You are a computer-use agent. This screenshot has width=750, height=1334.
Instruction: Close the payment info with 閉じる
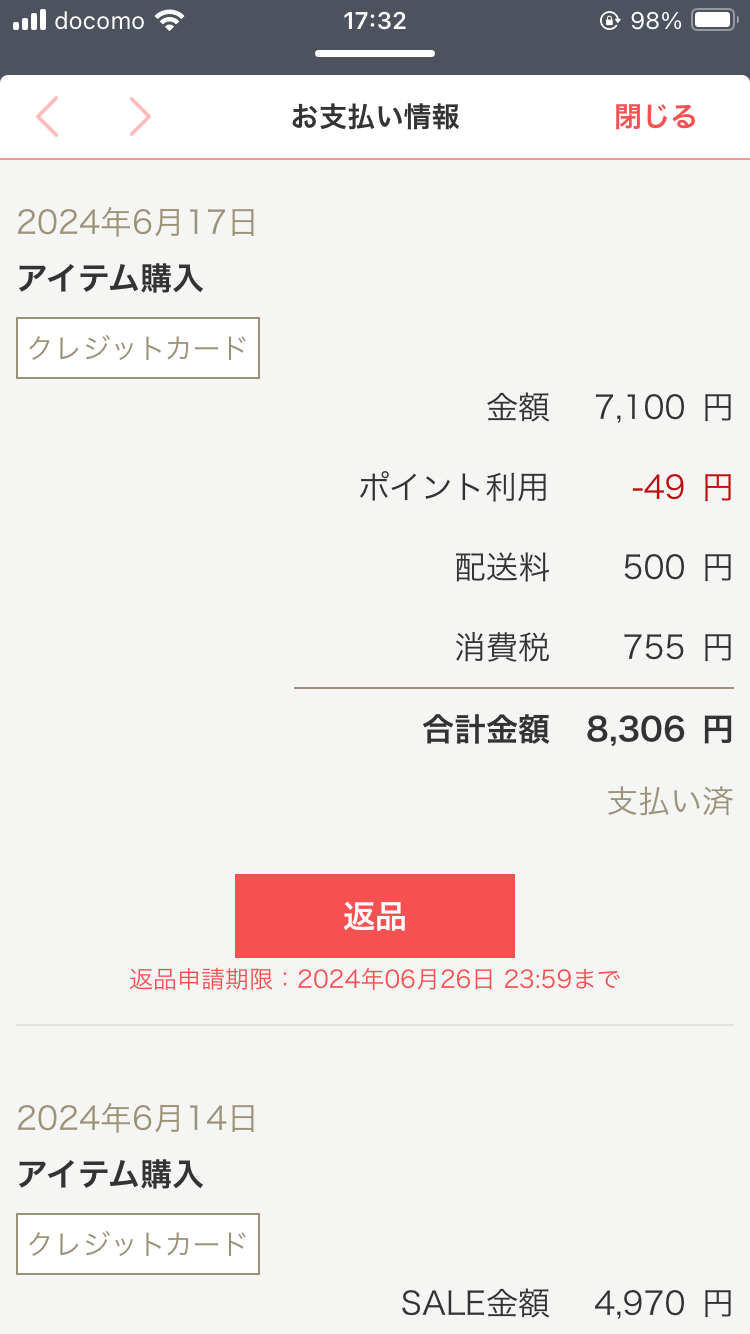click(x=655, y=117)
